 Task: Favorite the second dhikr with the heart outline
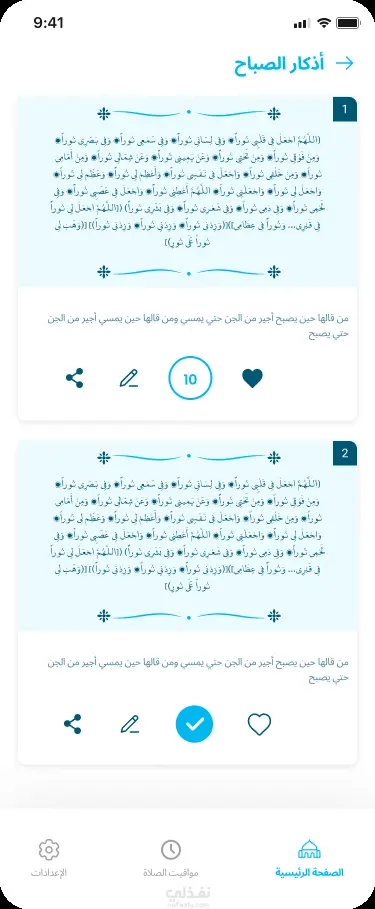259,724
